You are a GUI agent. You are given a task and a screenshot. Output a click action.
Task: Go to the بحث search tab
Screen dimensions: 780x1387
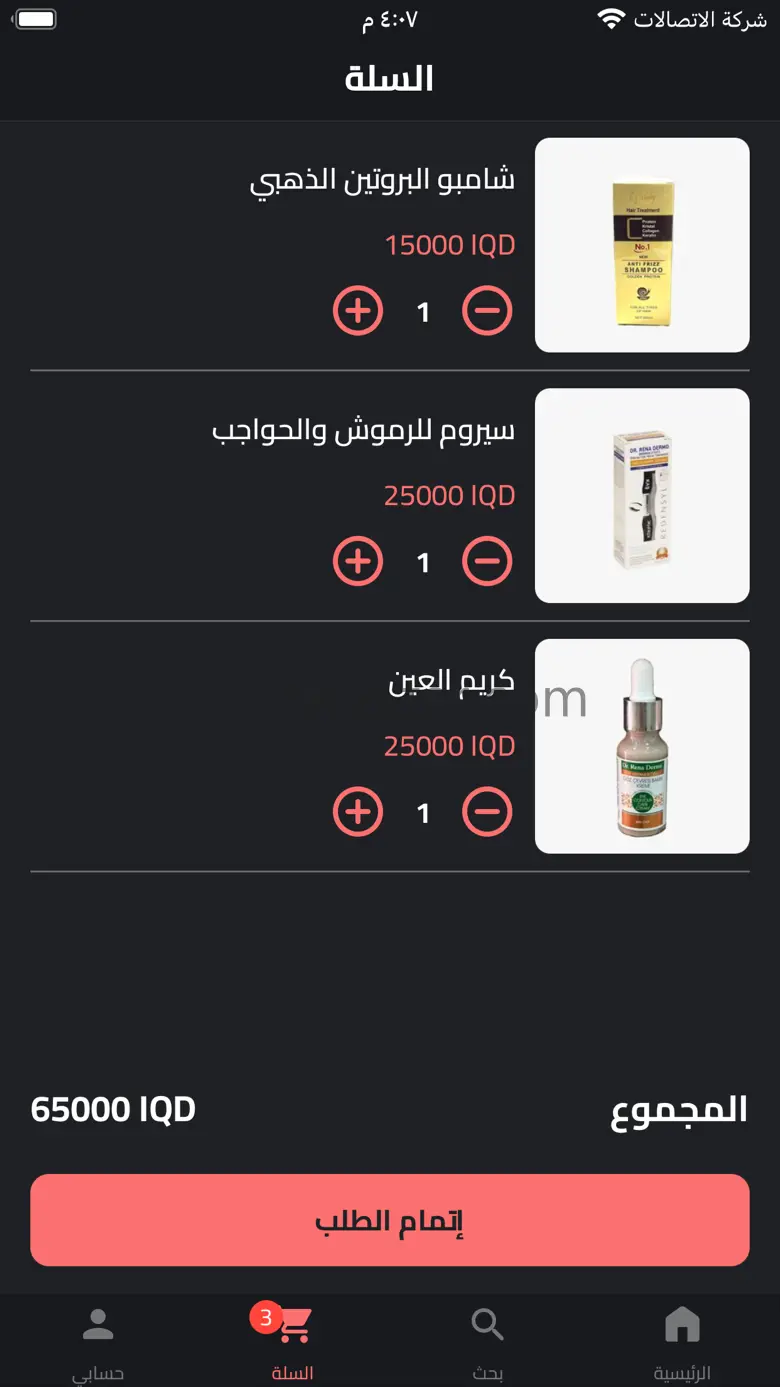[487, 1340]
